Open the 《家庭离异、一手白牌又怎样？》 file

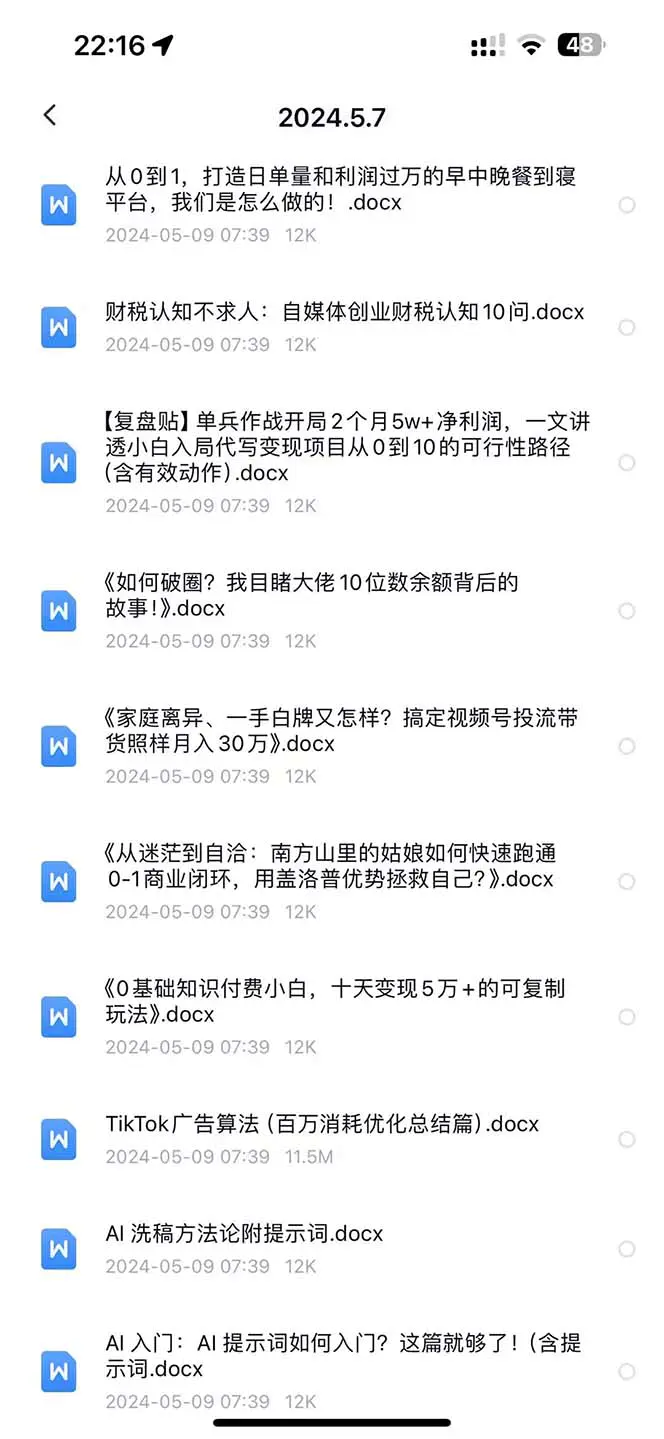click(x=340, y=731)
